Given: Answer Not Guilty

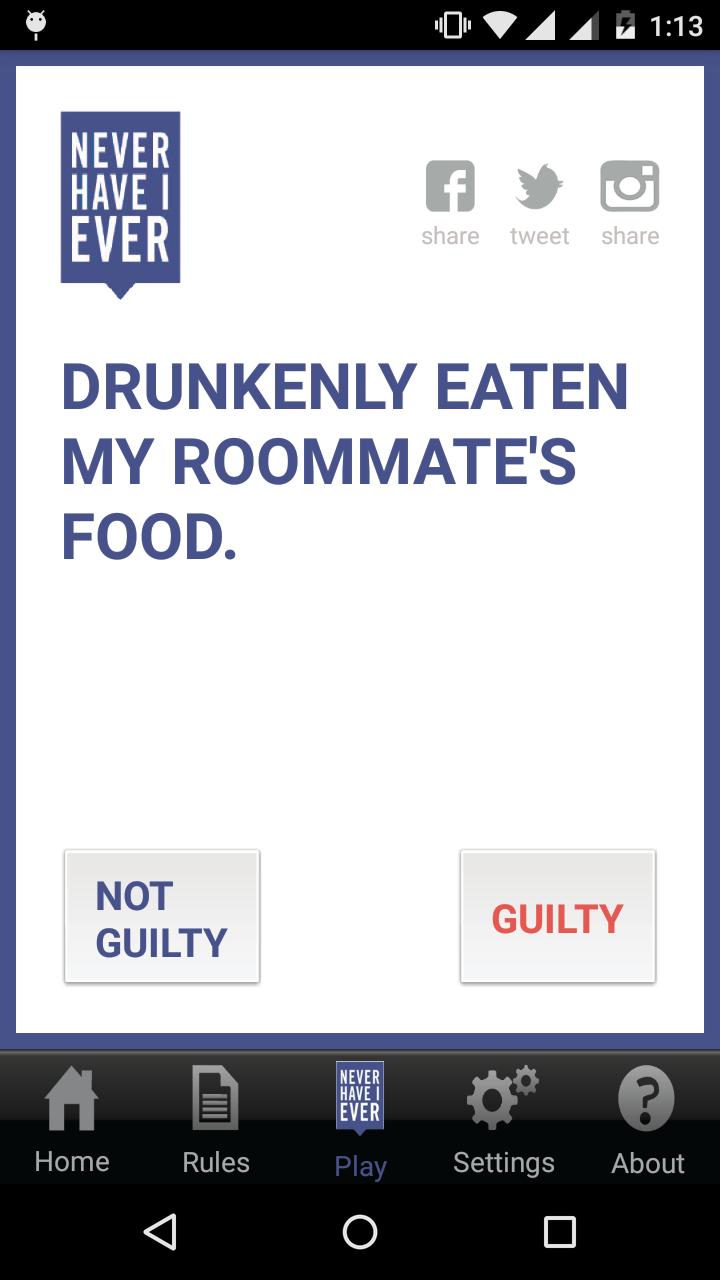Looking at the screenshot, I should point(162,917).
